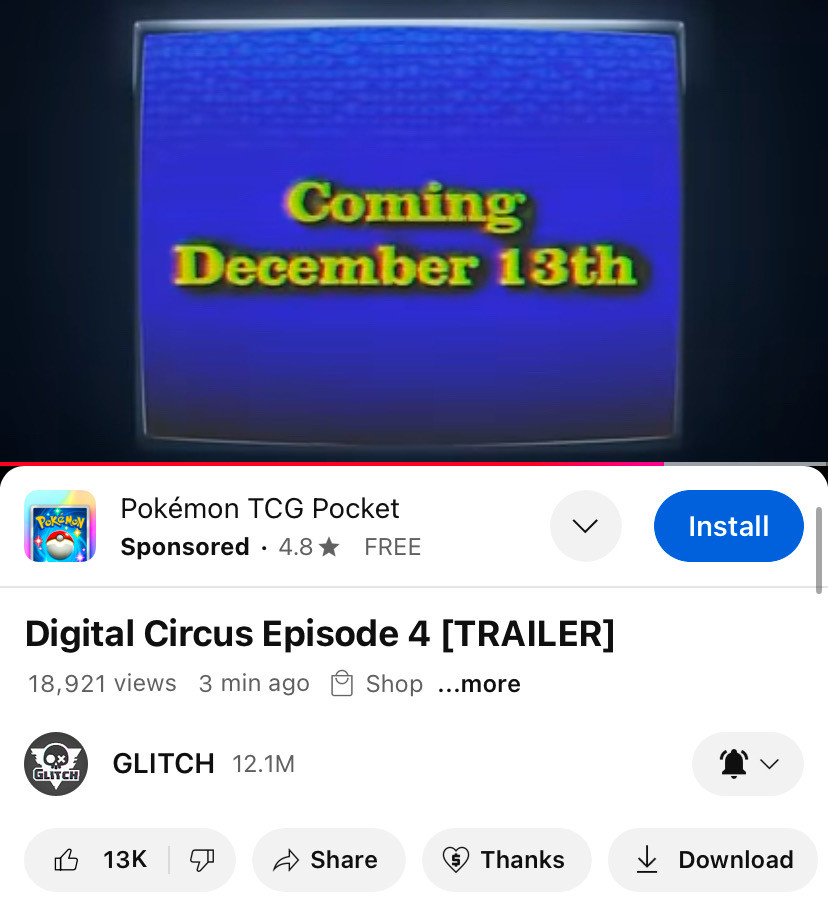Open the GLITCH channel page
Viewport: 828px width, 913px height.
coord(162,764)
